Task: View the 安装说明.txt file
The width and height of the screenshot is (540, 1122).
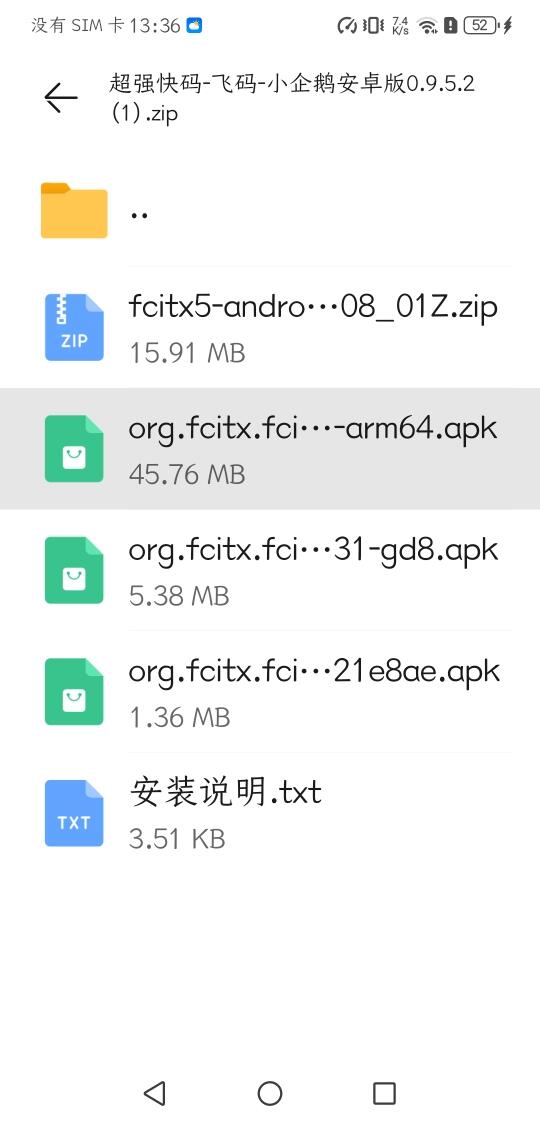Action: 270,813
